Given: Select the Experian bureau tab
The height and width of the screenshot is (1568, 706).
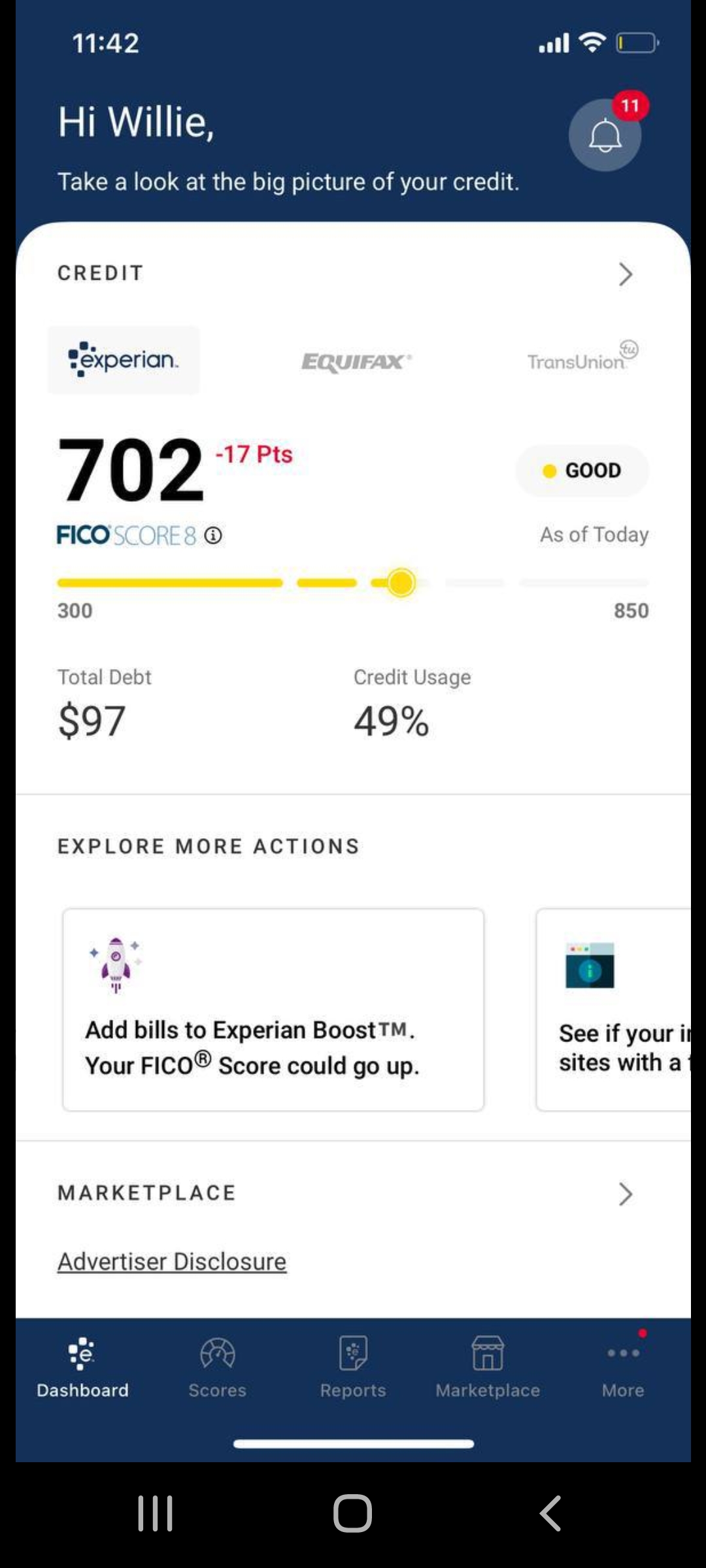Looking at the screenshot, I should 124,360.
